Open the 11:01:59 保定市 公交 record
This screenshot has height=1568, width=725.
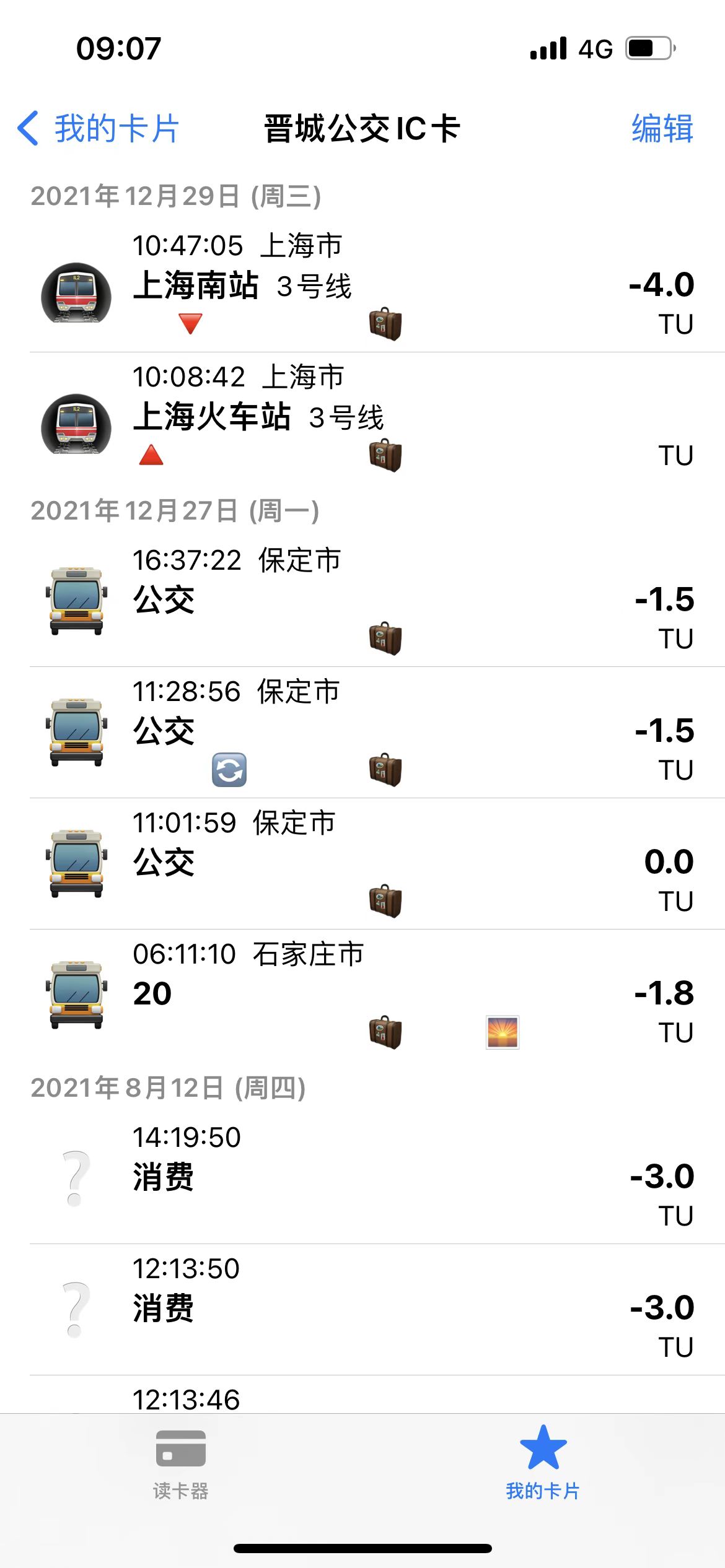tap(372, 863)
